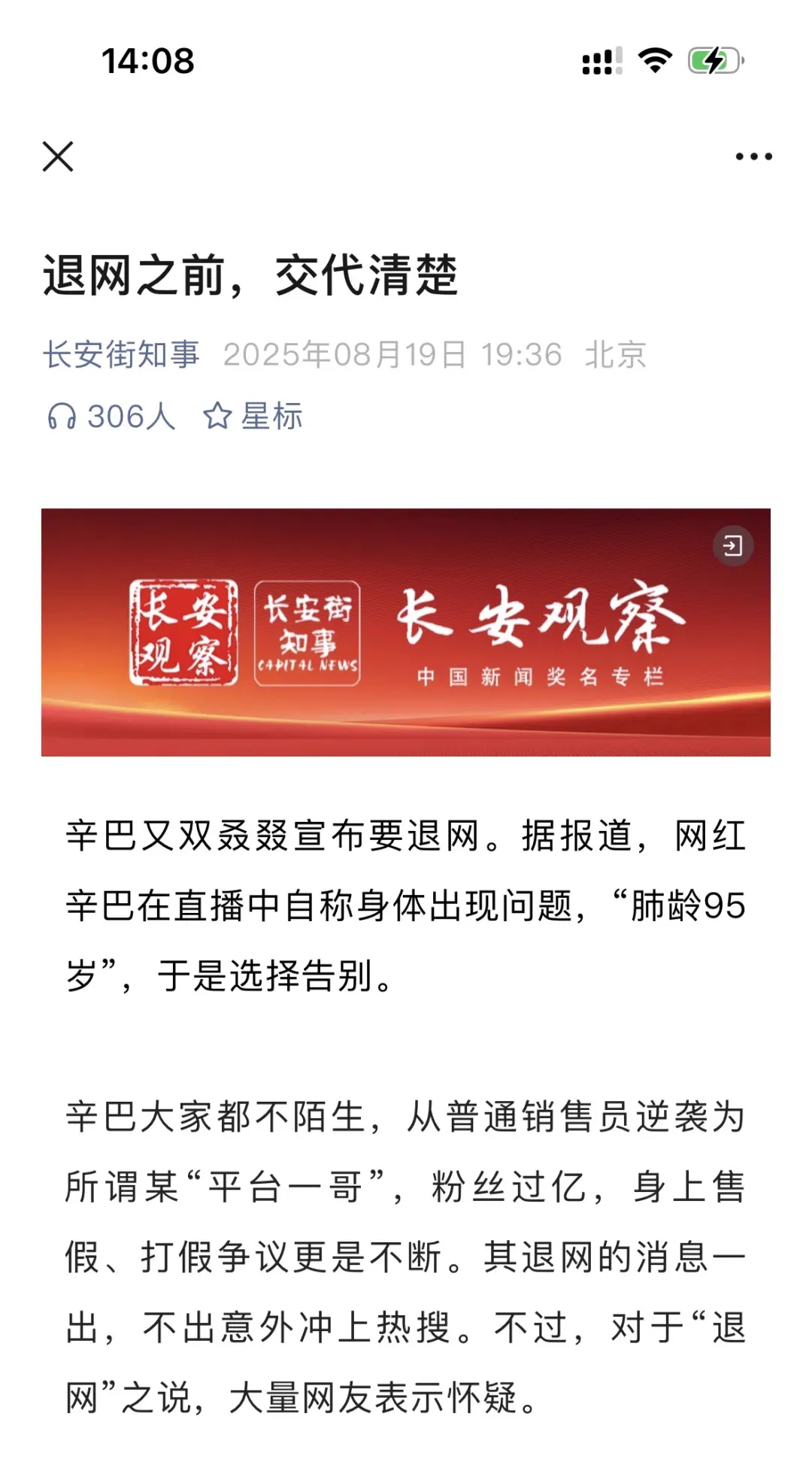Tap the arrow icon on the banner image
Screen dimensions: 812x1480
point(733,546)
